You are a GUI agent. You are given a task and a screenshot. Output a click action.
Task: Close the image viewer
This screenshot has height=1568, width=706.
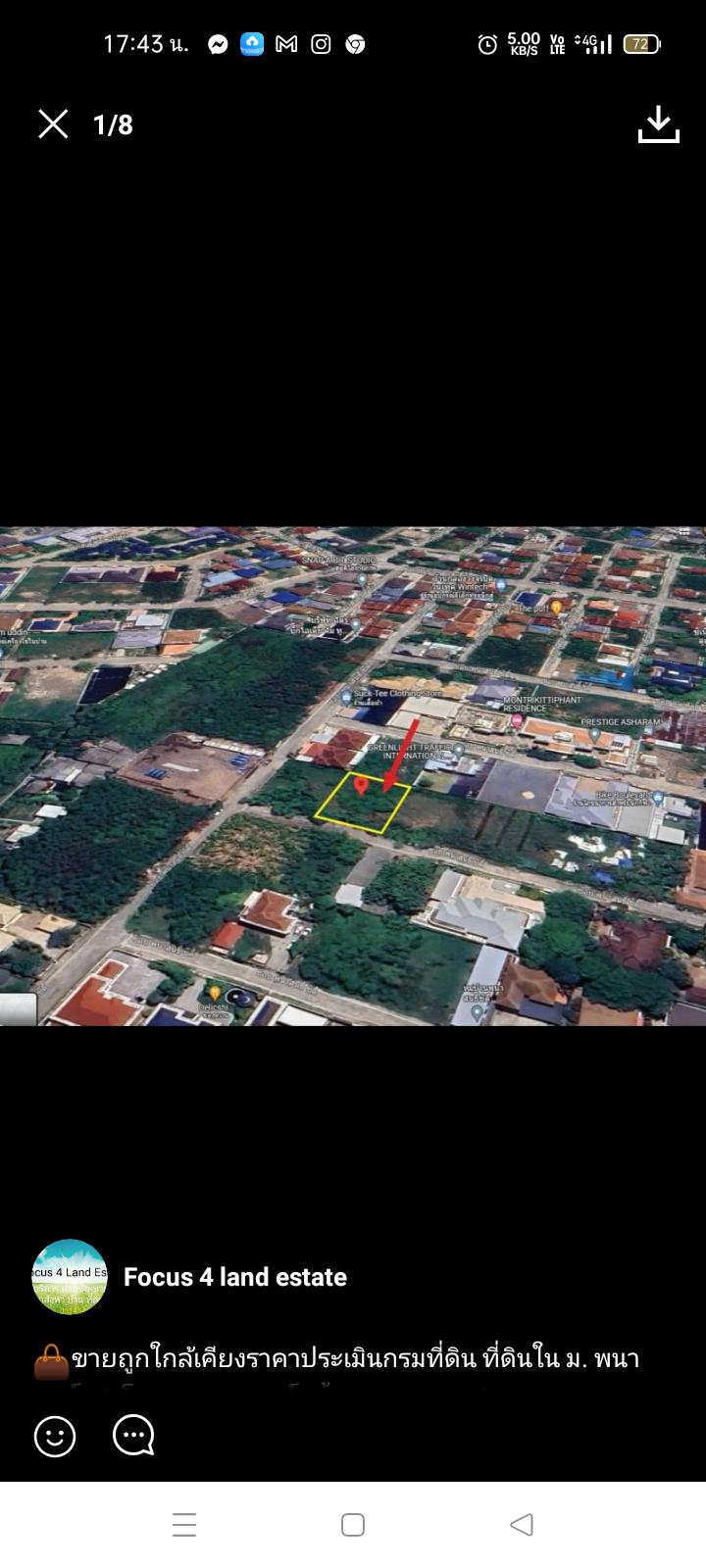point(53,124)
